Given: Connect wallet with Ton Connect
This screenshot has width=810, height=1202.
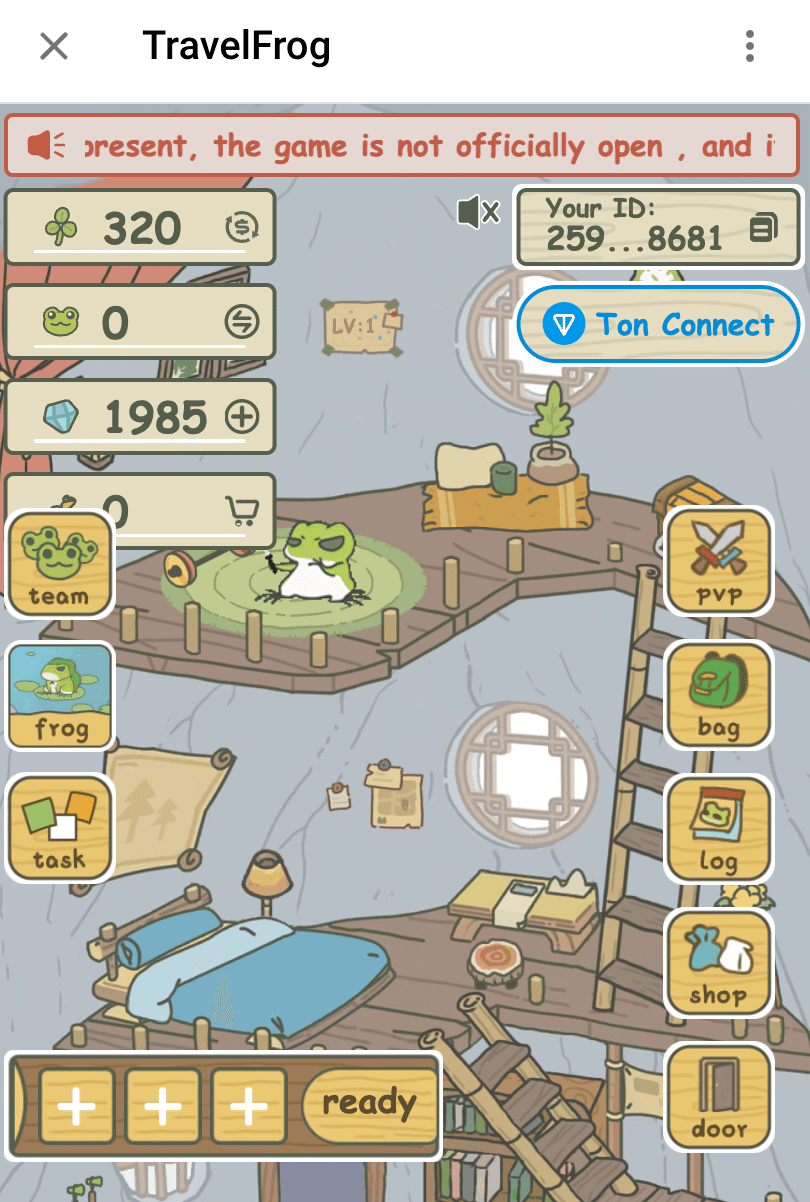Looking at the screenshot, I should pyautogui.click(x=659, y=324).
